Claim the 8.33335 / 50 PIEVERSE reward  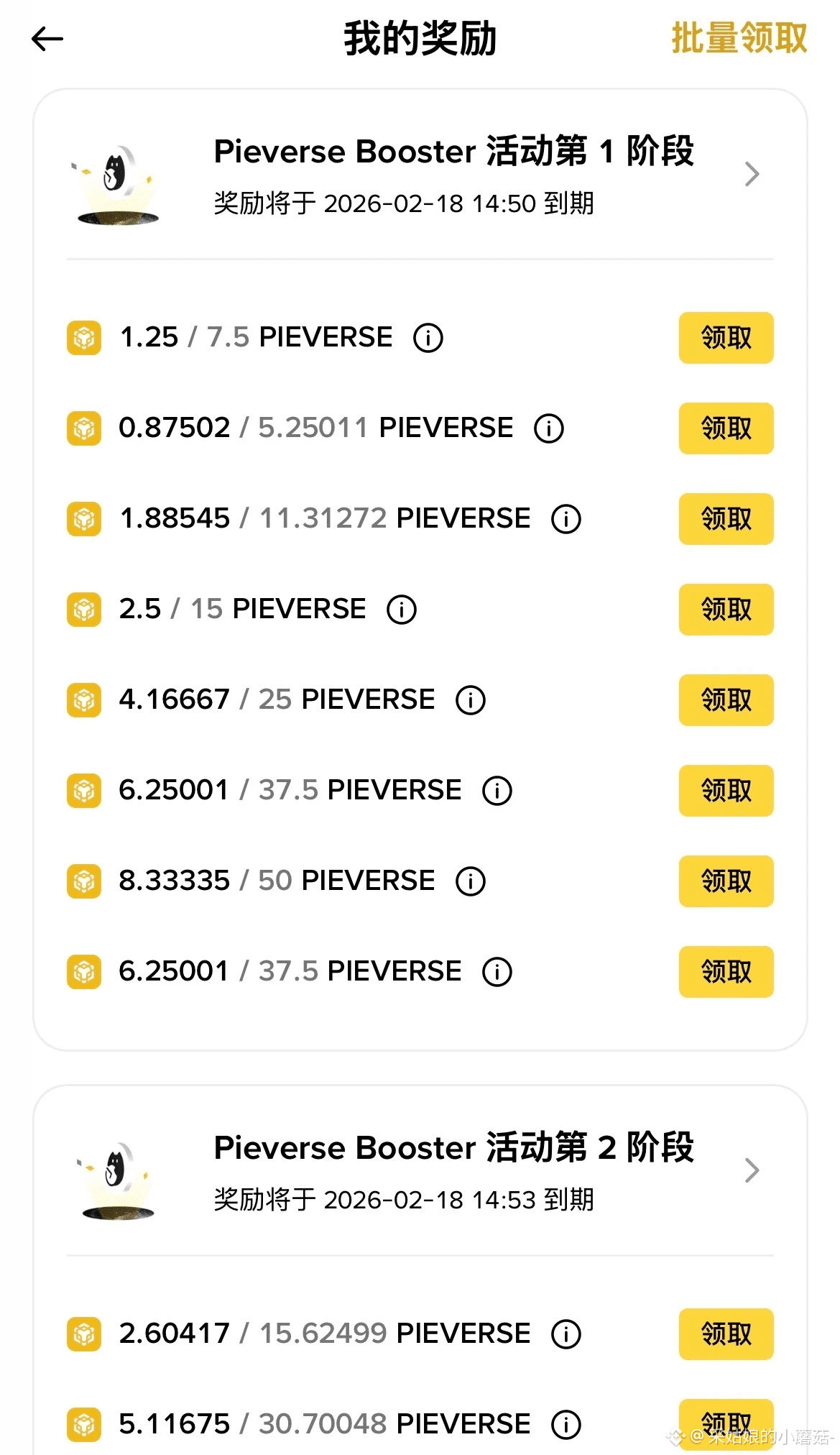pyautogui.click(x=726, y=881)
